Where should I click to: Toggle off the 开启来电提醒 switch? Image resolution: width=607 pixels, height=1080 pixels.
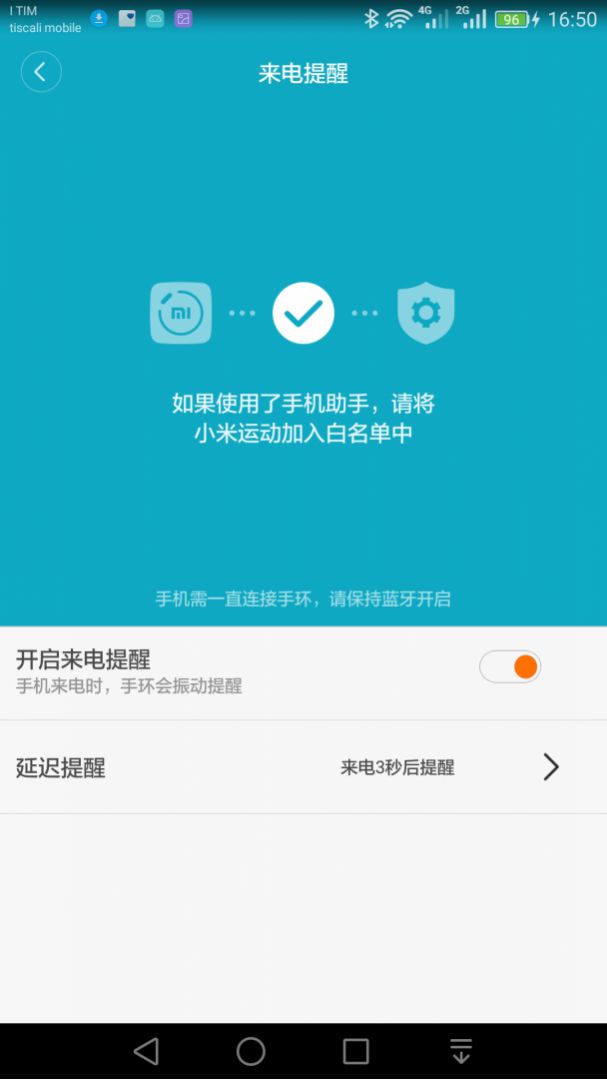[x=510, y=667]
